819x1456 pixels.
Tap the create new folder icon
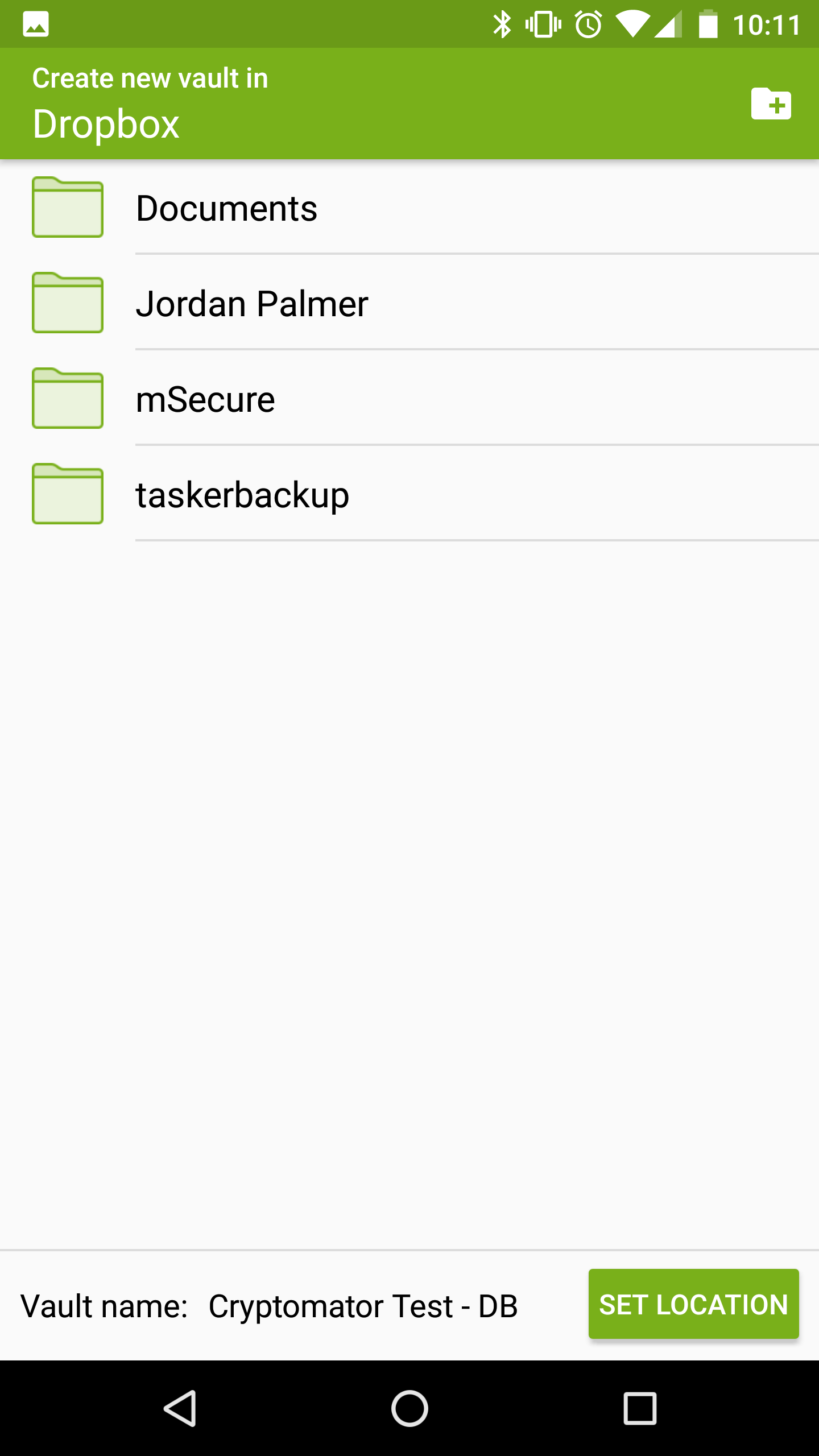(772, 104)
